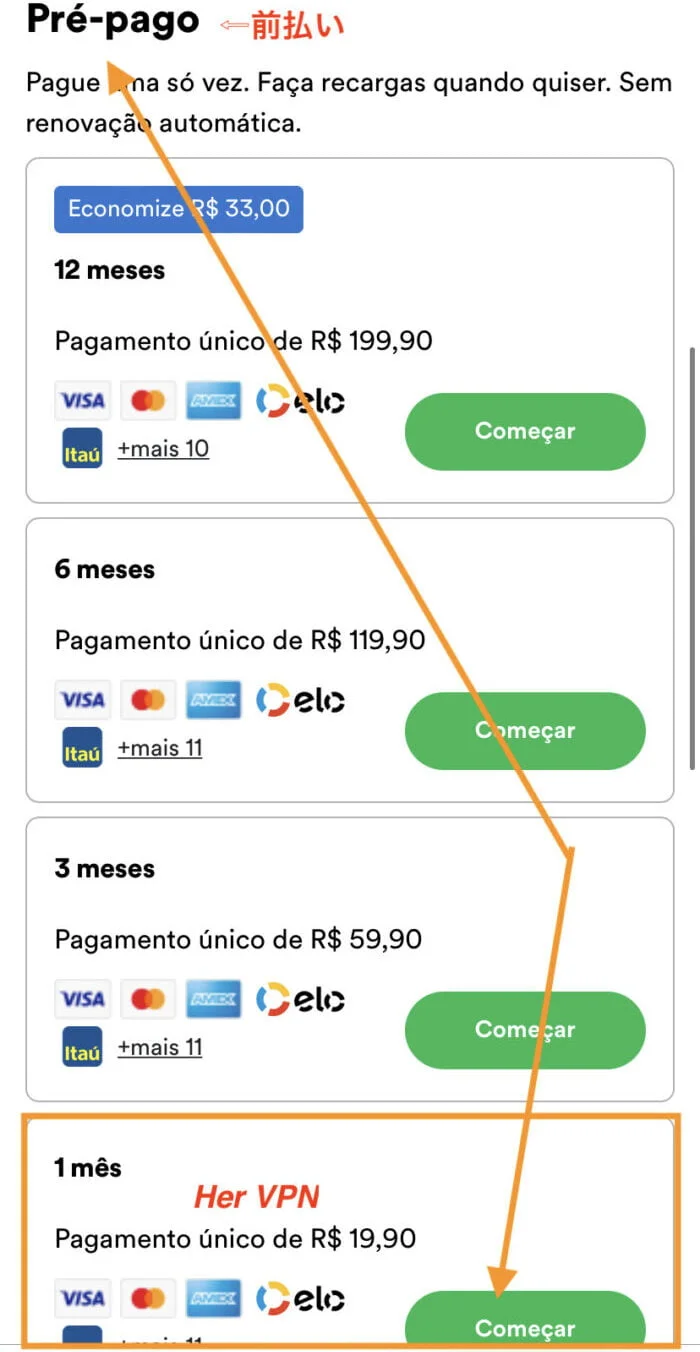Viewport: 700px width, 1352px height.
Task: Show +mais 11 payment options under 6 meses
Action: 160,748
